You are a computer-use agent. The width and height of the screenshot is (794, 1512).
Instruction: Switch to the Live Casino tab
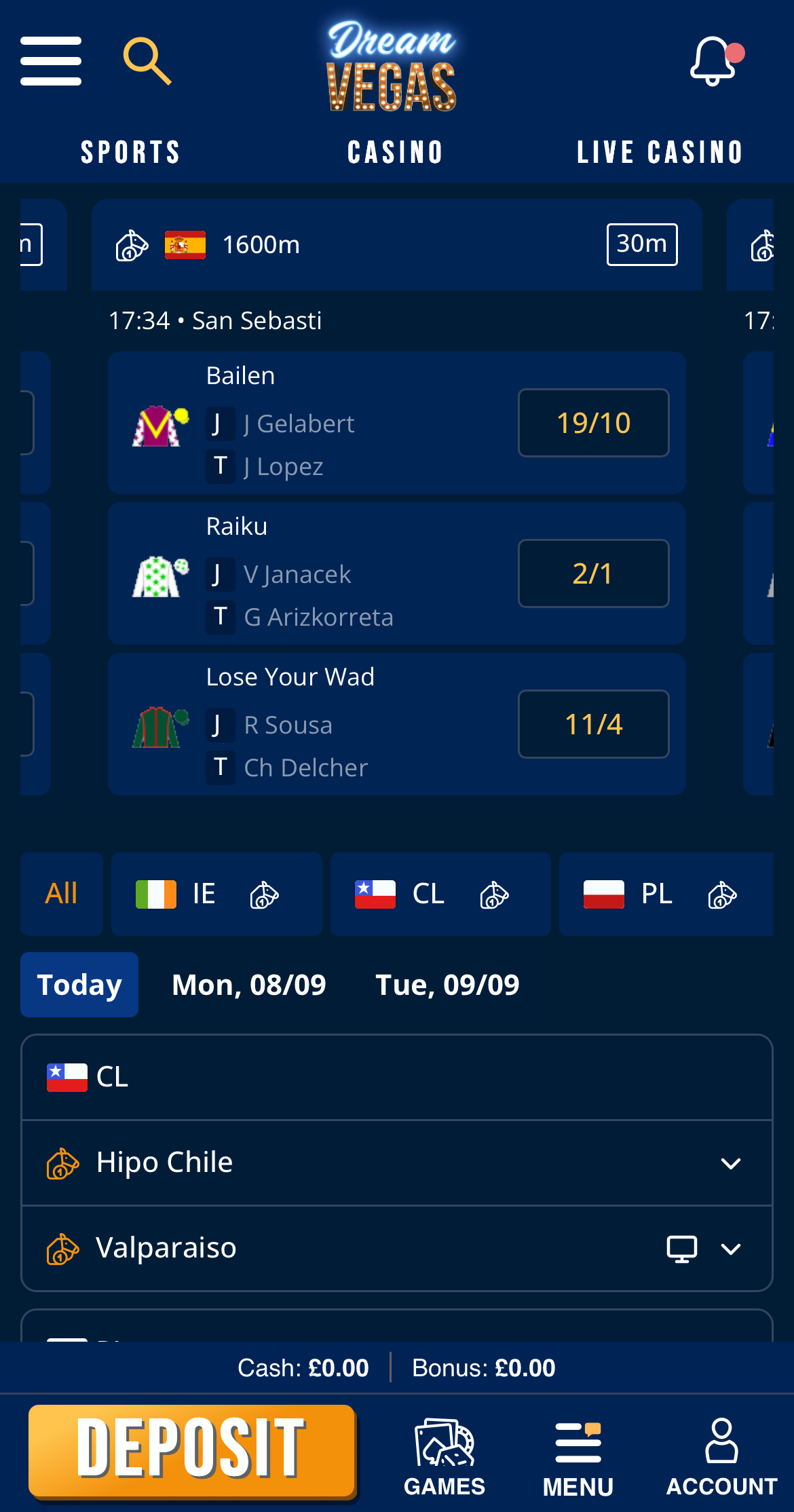click(x=660, y=152)
